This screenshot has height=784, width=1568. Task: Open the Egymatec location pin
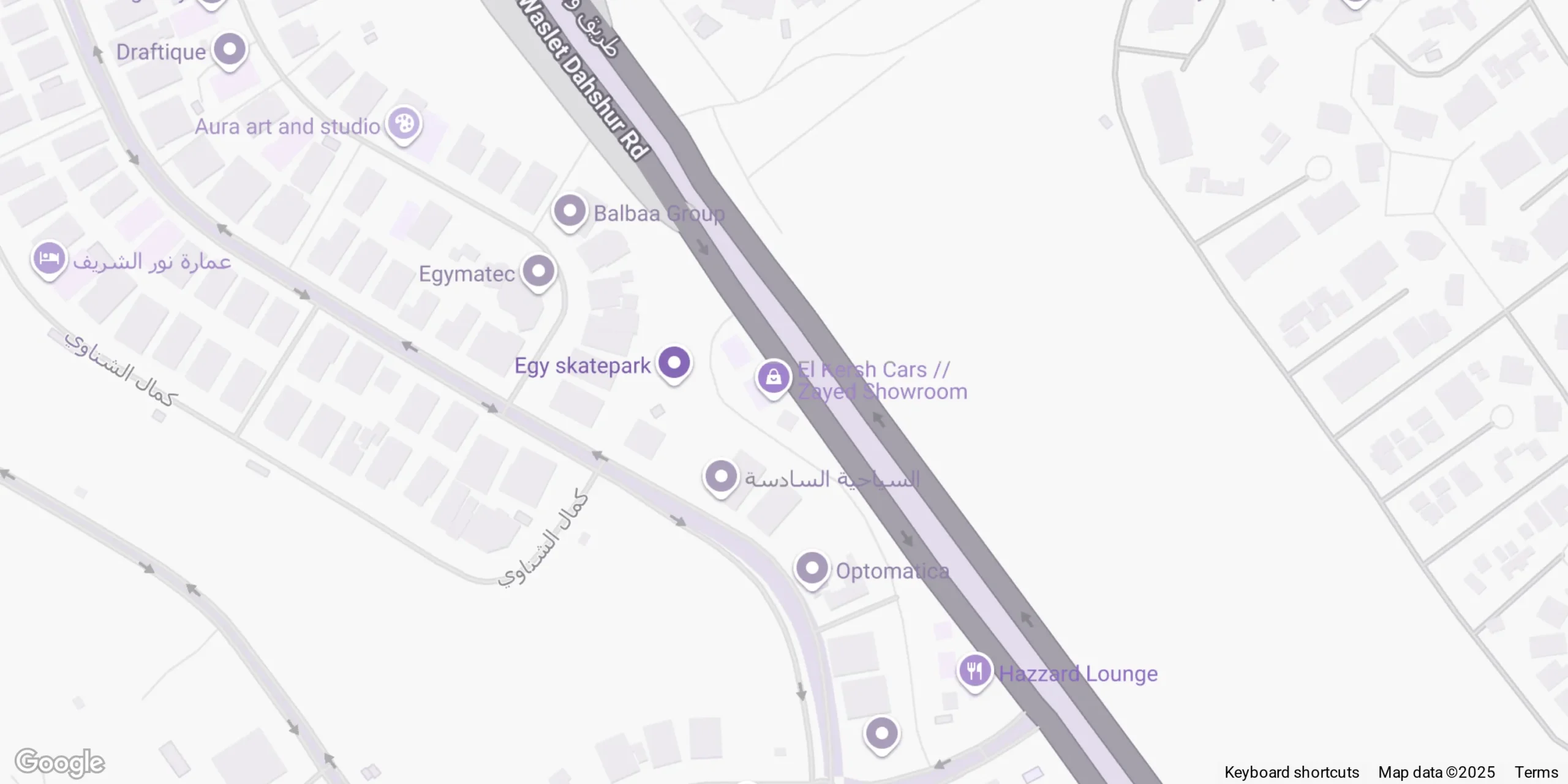[x=538, y=271]
